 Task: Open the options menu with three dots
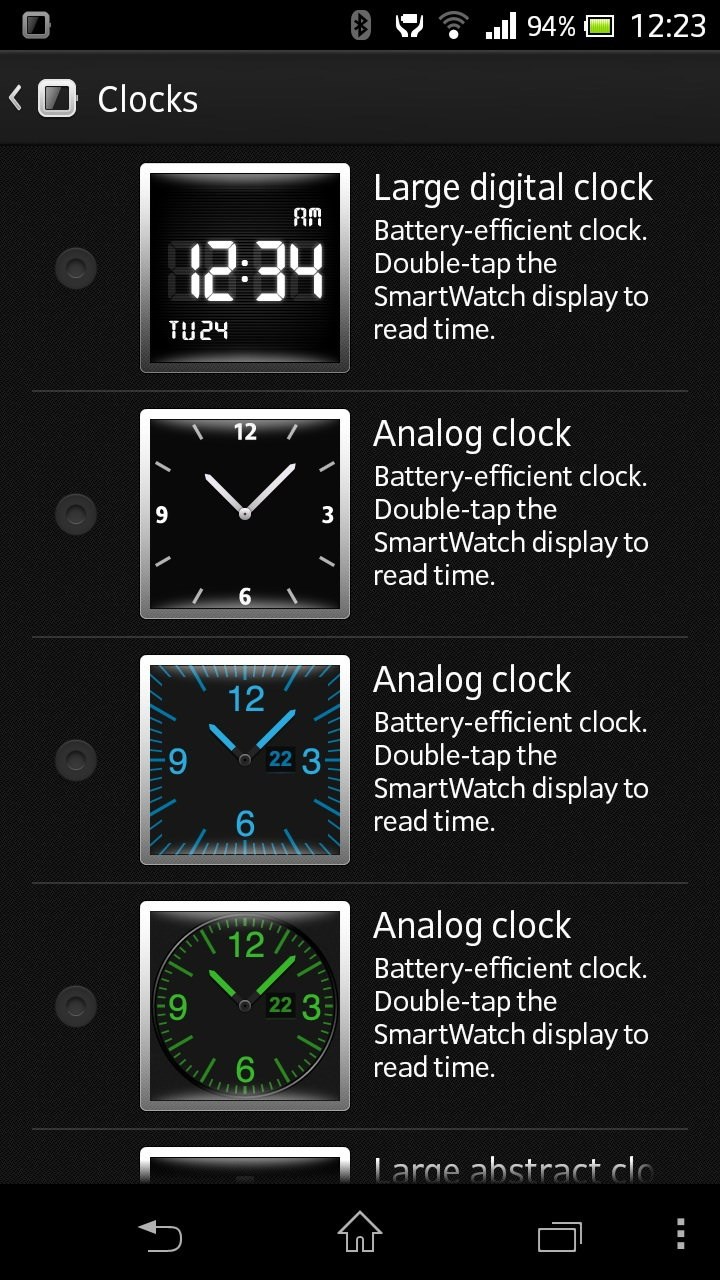click(680, 1234)
